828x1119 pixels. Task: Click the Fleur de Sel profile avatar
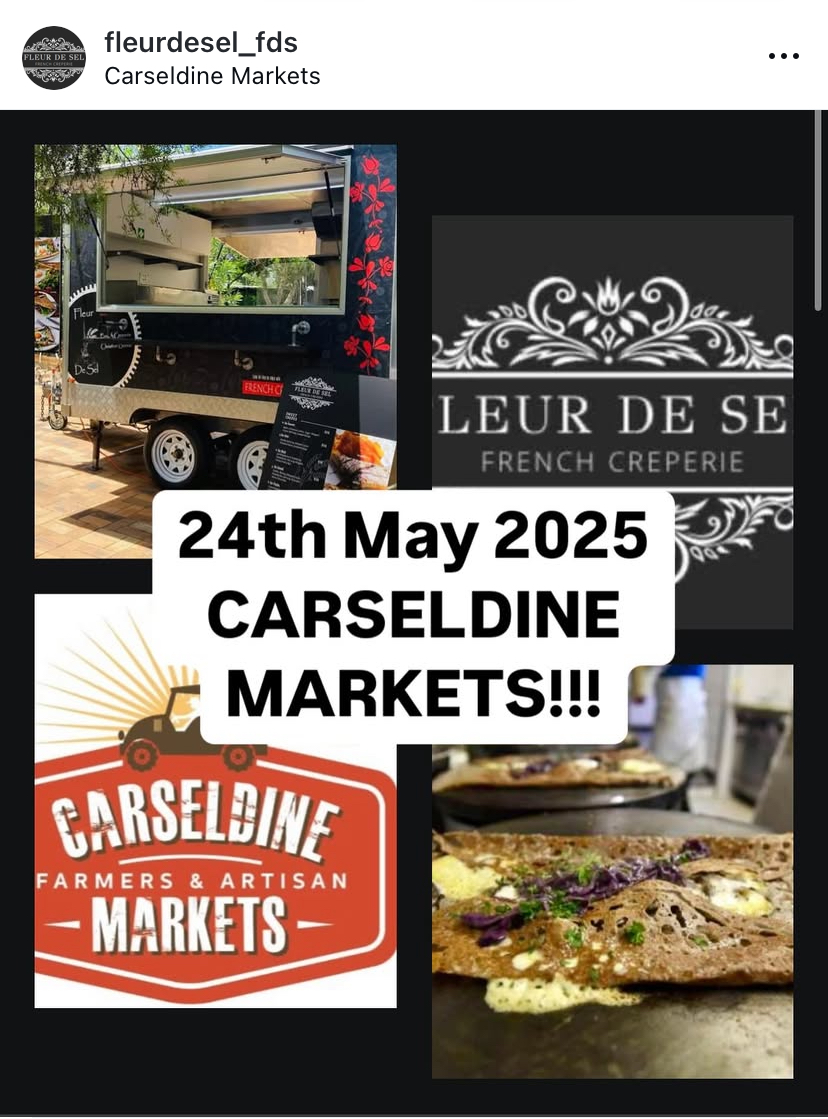tap(53, 57)
